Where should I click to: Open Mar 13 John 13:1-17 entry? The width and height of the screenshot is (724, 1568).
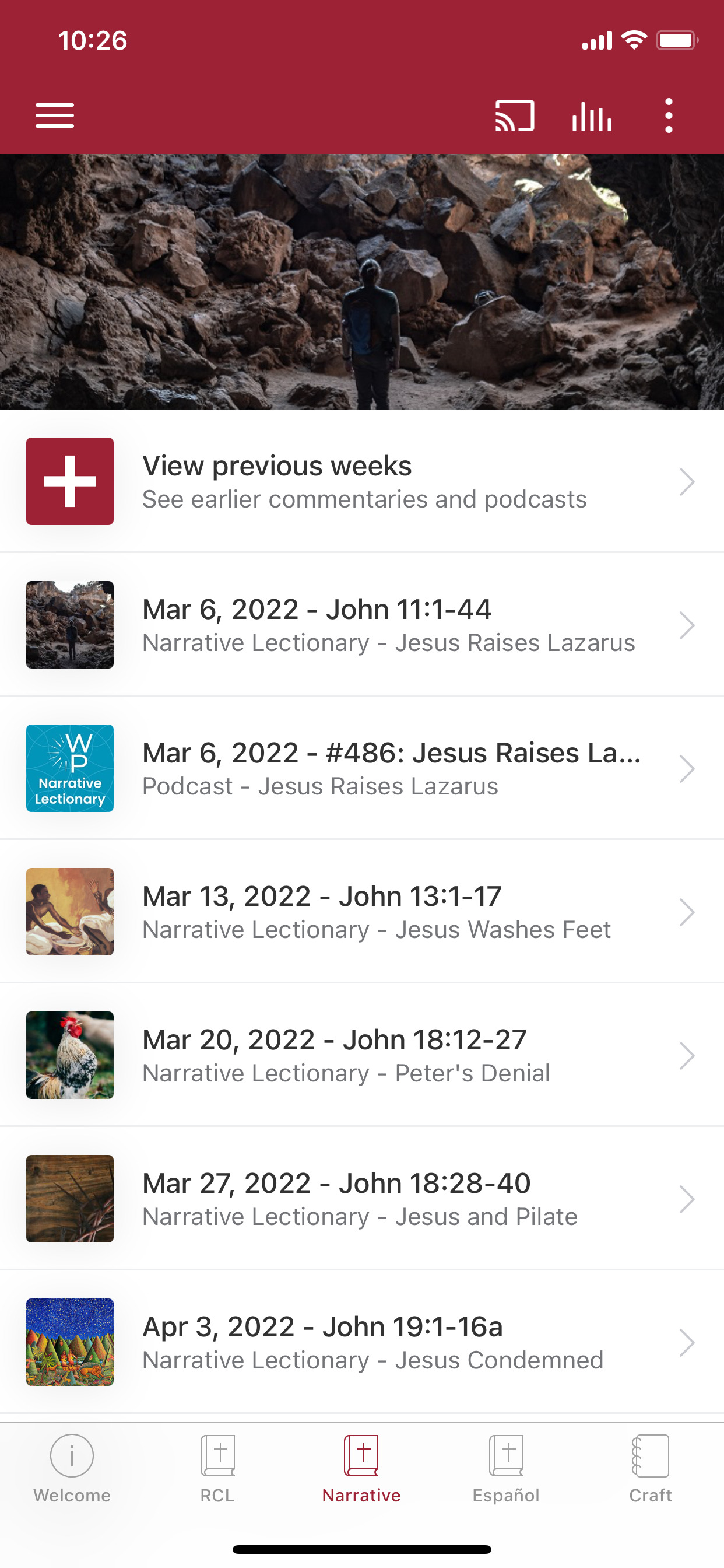pos(362,912)
